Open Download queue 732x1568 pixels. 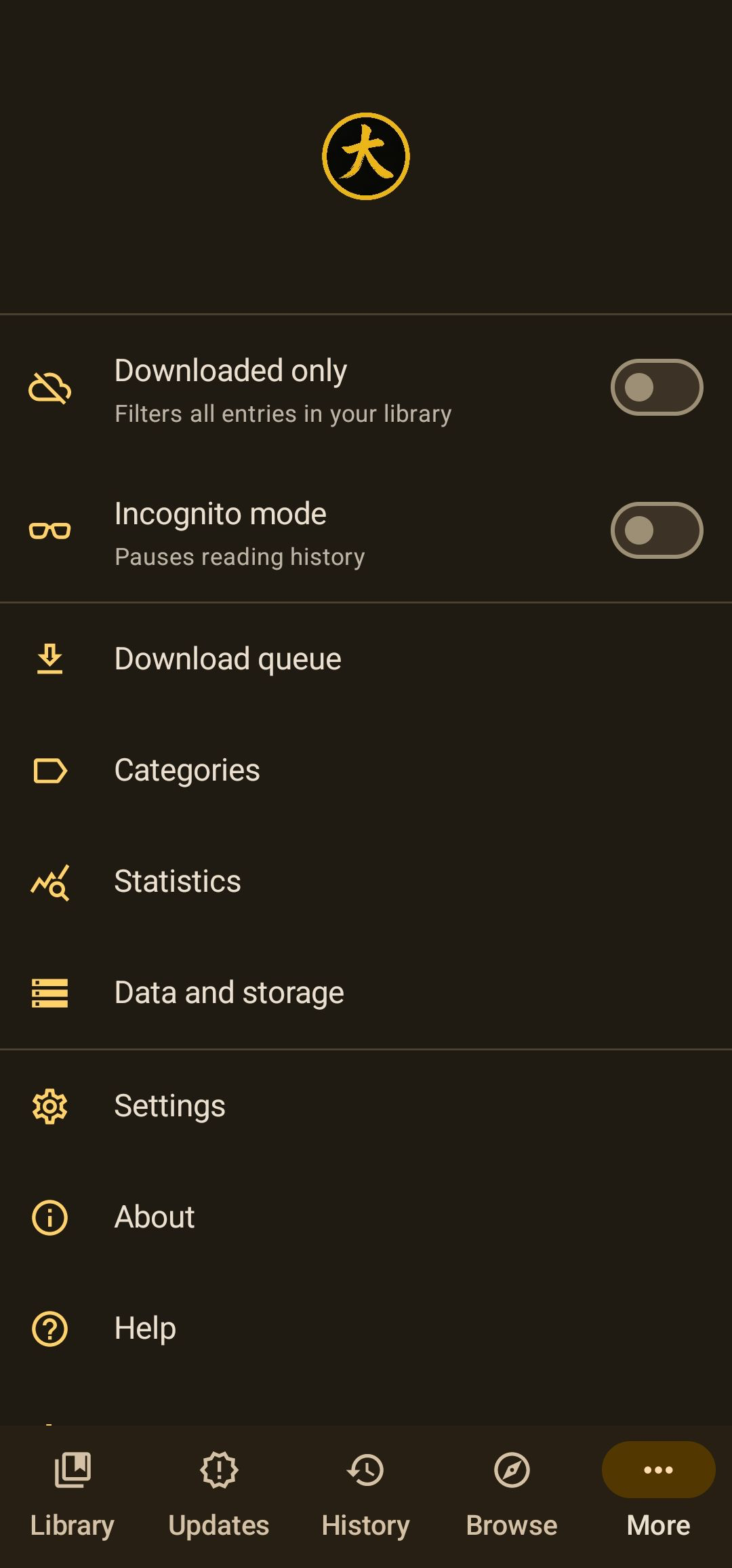[x=228, y=659]
